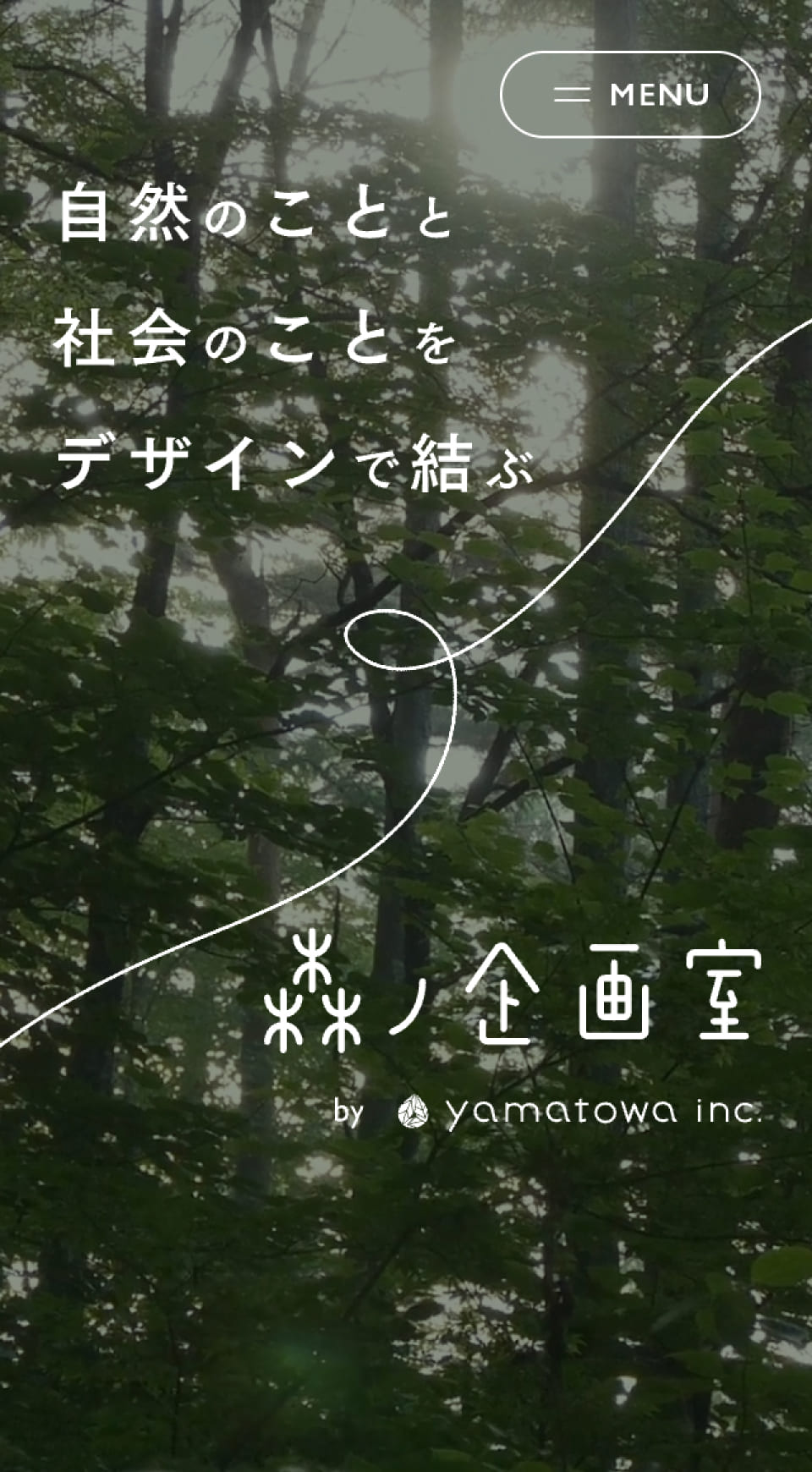
Task: Open the MENU button
Action: click(630, 95)
